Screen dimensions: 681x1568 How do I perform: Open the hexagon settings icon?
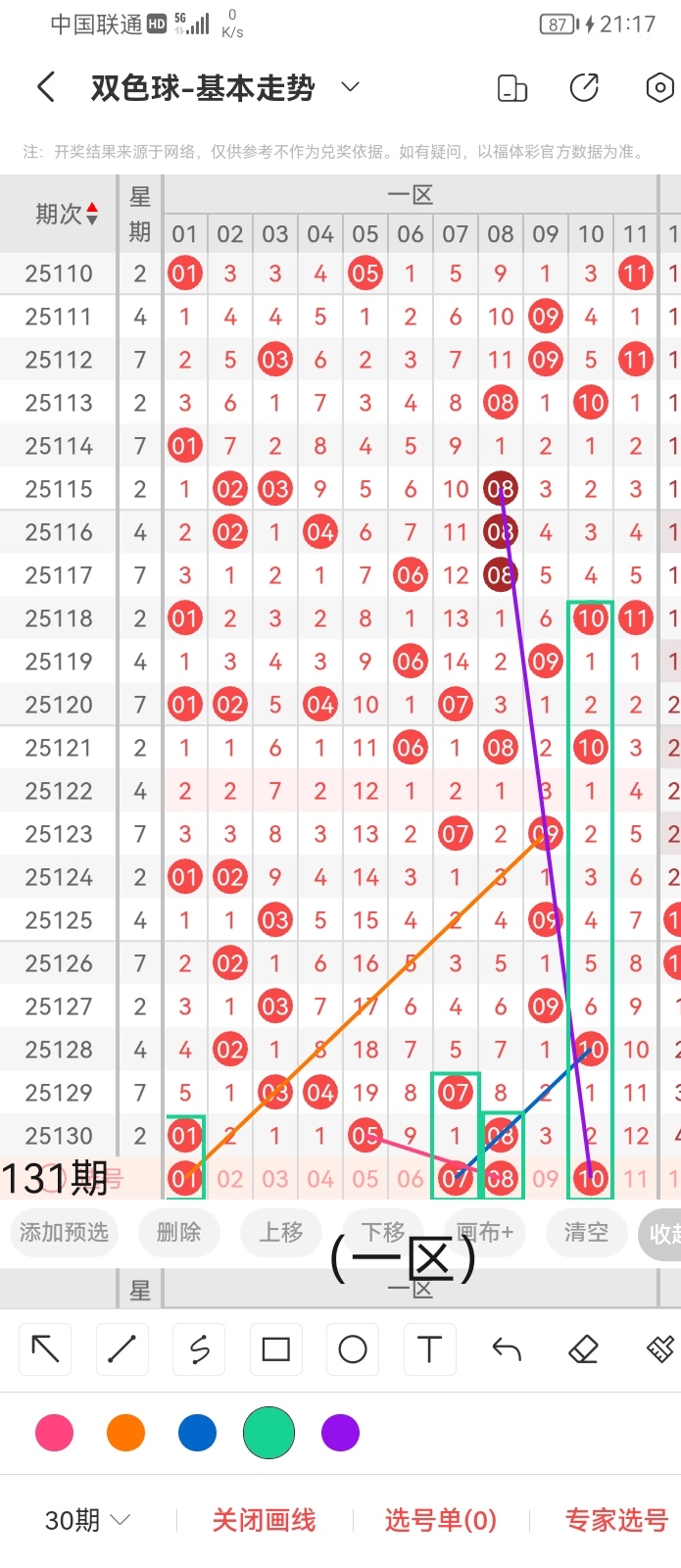660,88
